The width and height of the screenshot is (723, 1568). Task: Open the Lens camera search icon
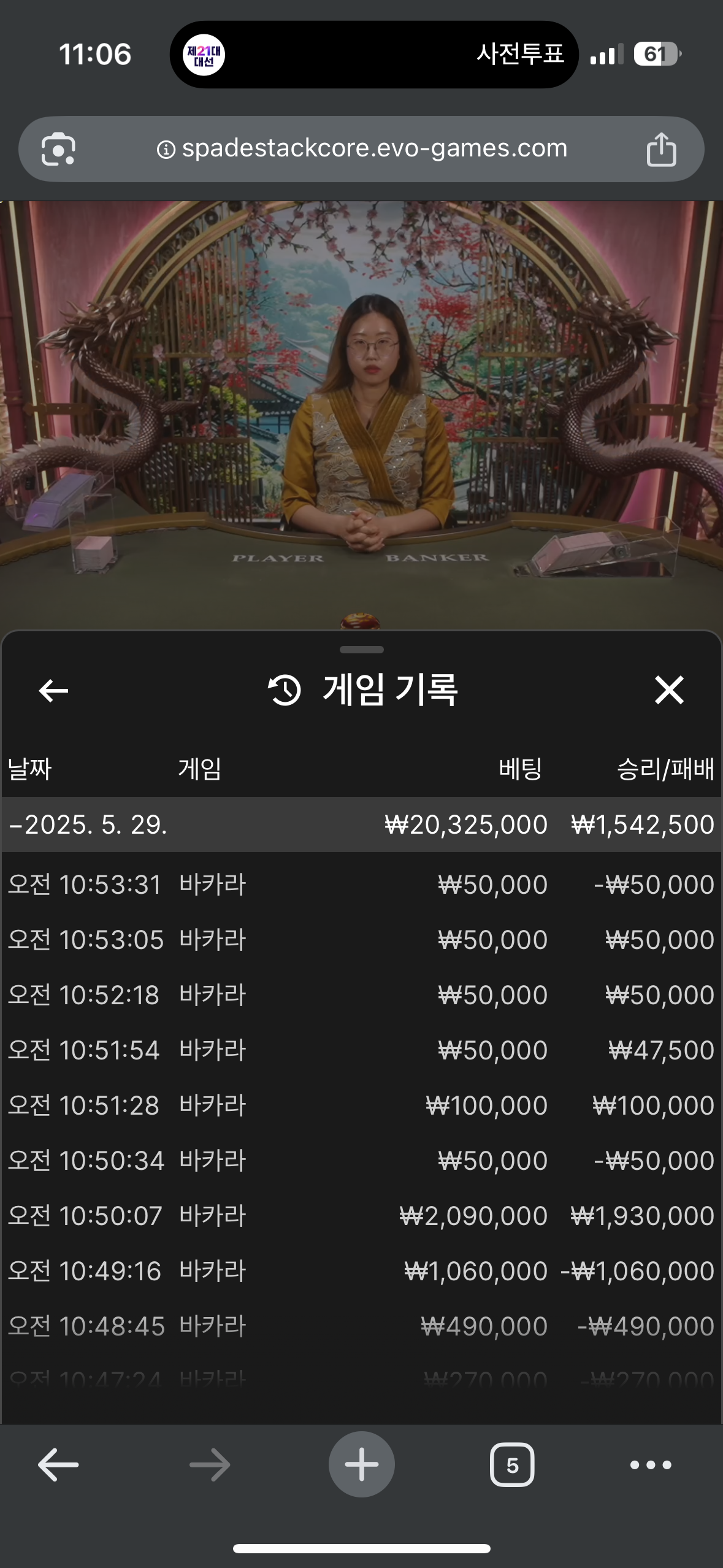(x=58, y=149)
